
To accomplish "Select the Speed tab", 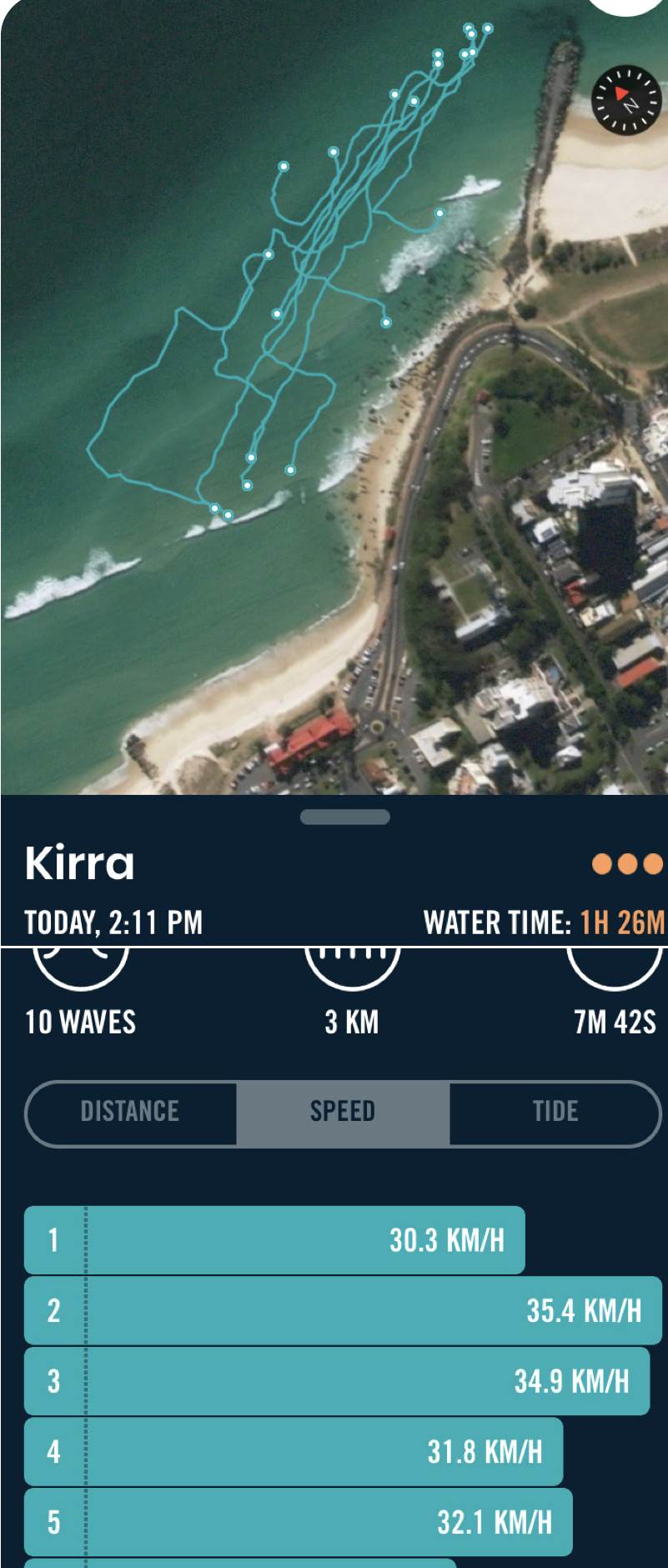I will 343,1112.
